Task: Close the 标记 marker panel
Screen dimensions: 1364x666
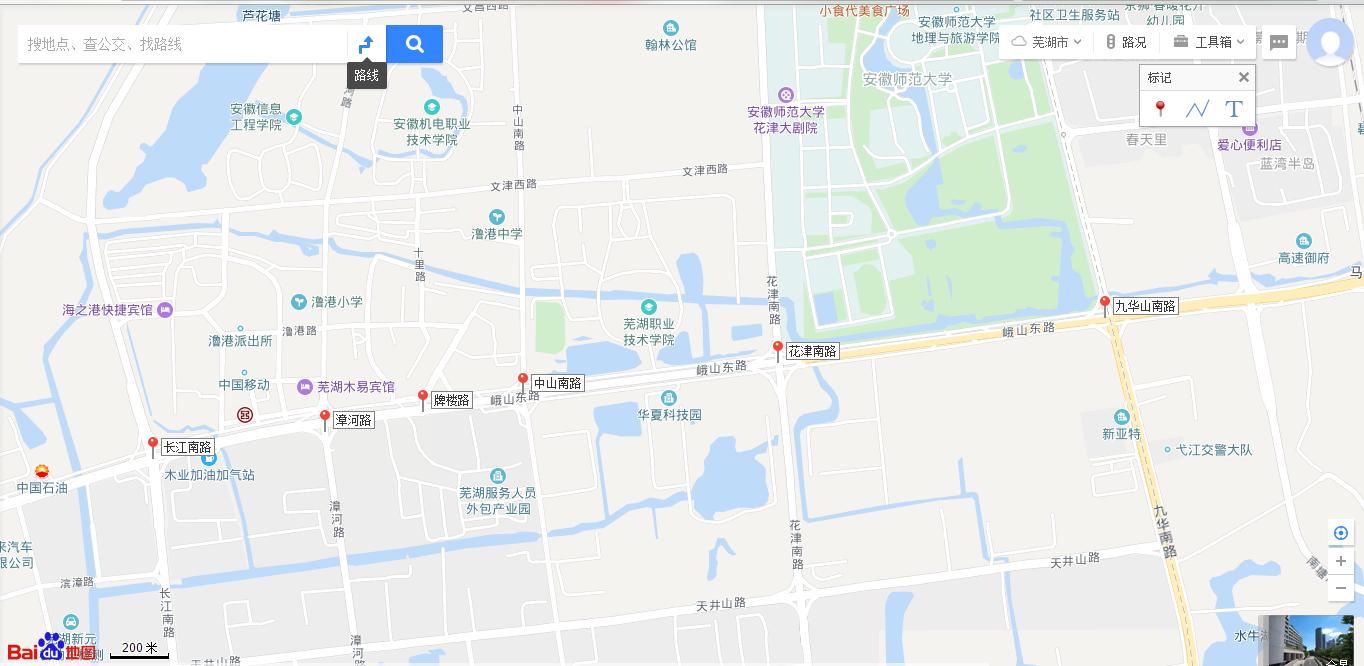Action: click(1243, 77)
